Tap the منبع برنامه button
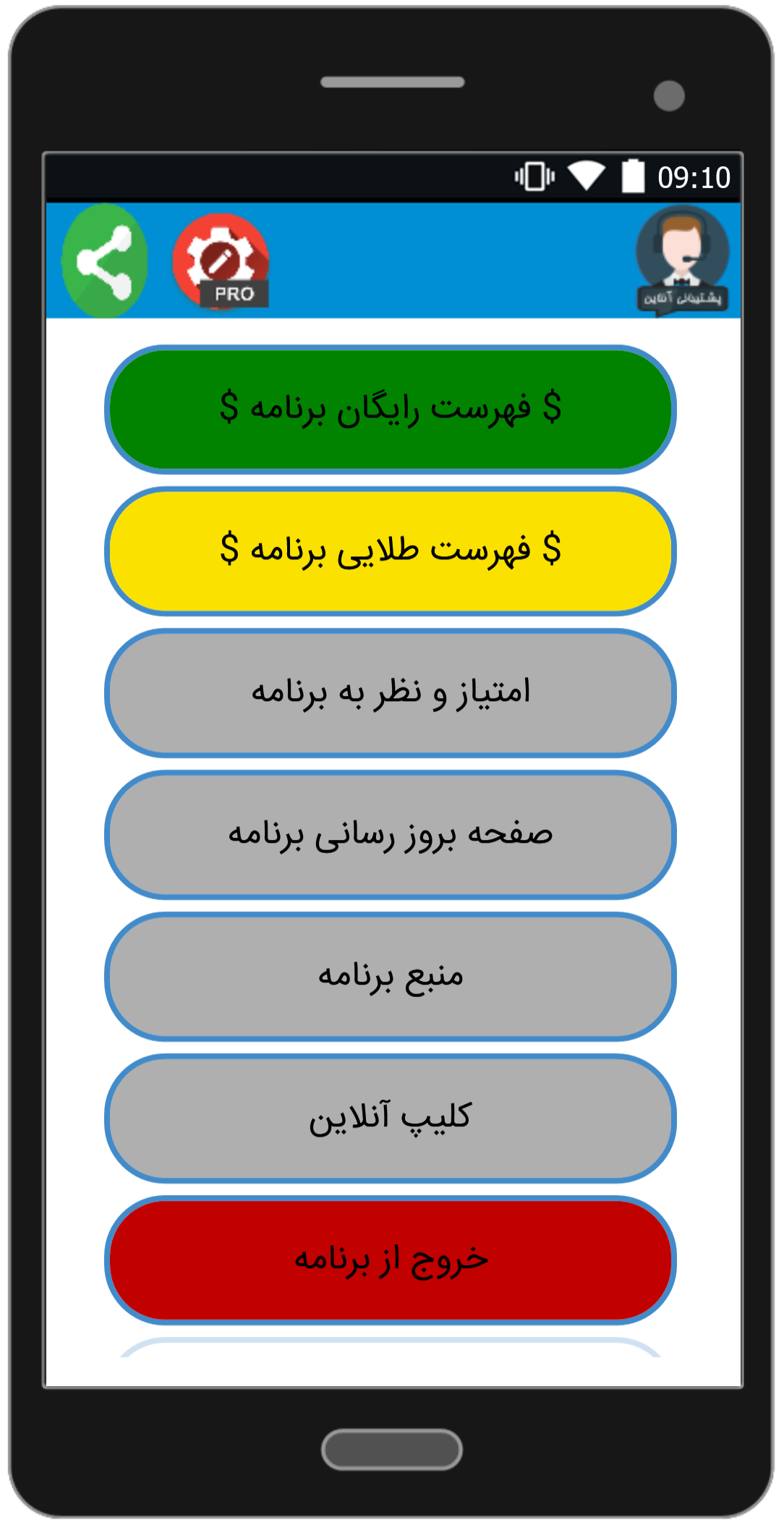Screen dimensions: 784x1528 click(x=391, y=977)
